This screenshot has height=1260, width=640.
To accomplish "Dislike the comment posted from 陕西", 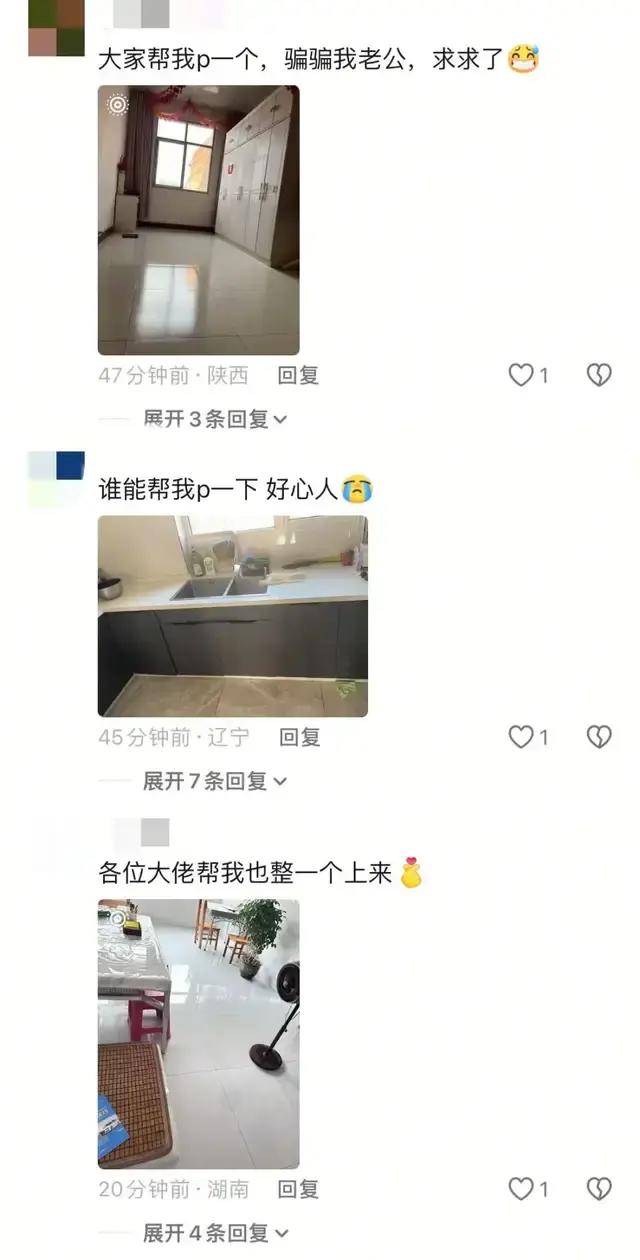I will [598, 375].
